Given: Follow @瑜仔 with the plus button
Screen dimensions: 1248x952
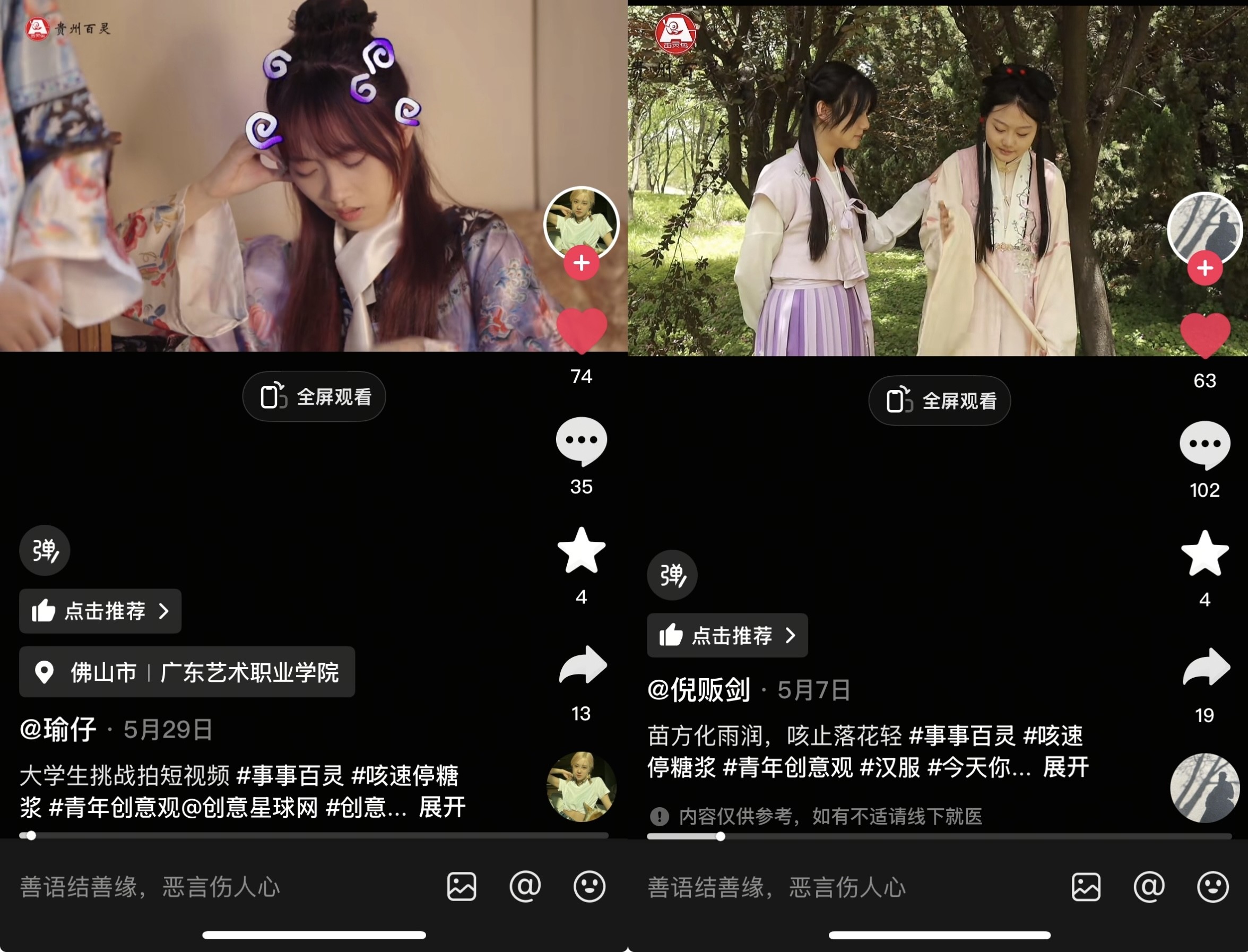Looking at the screenshot, I should 581,263.
